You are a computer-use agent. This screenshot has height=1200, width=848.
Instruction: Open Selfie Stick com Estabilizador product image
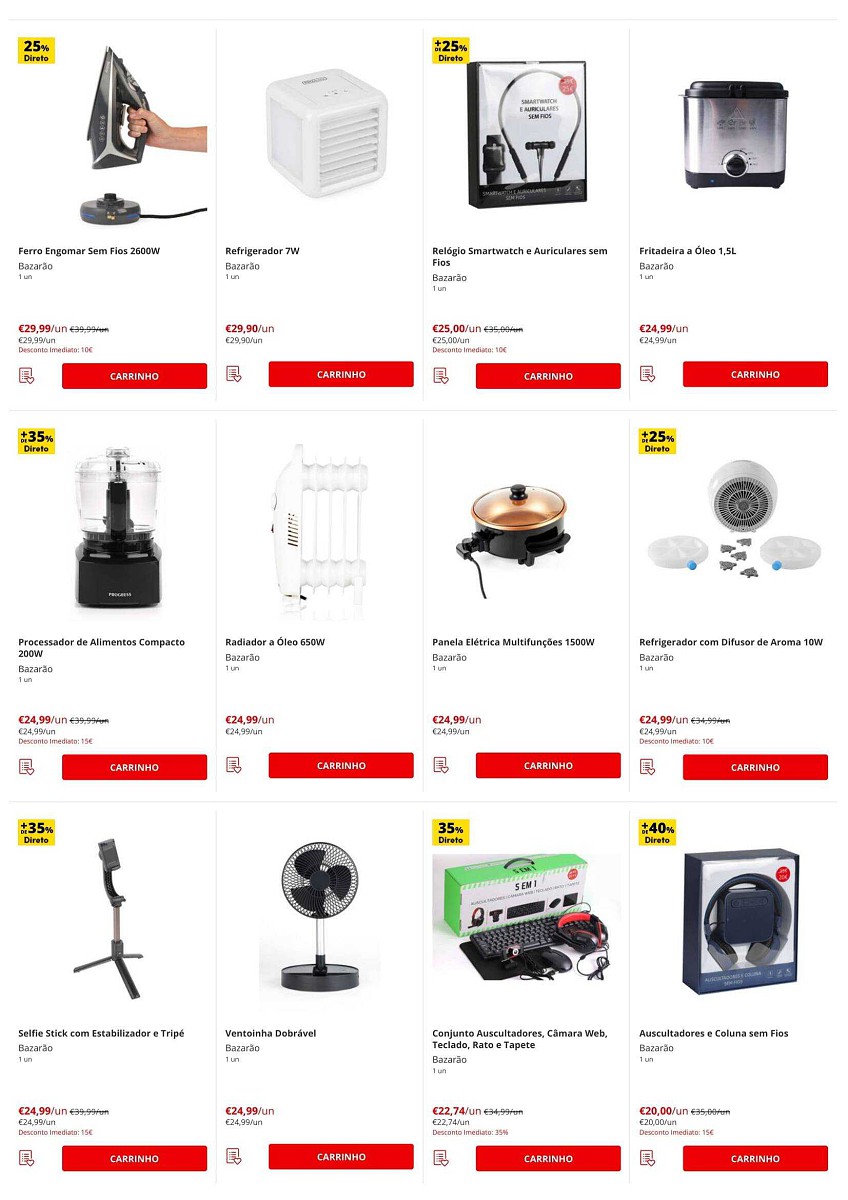point(108,918)
